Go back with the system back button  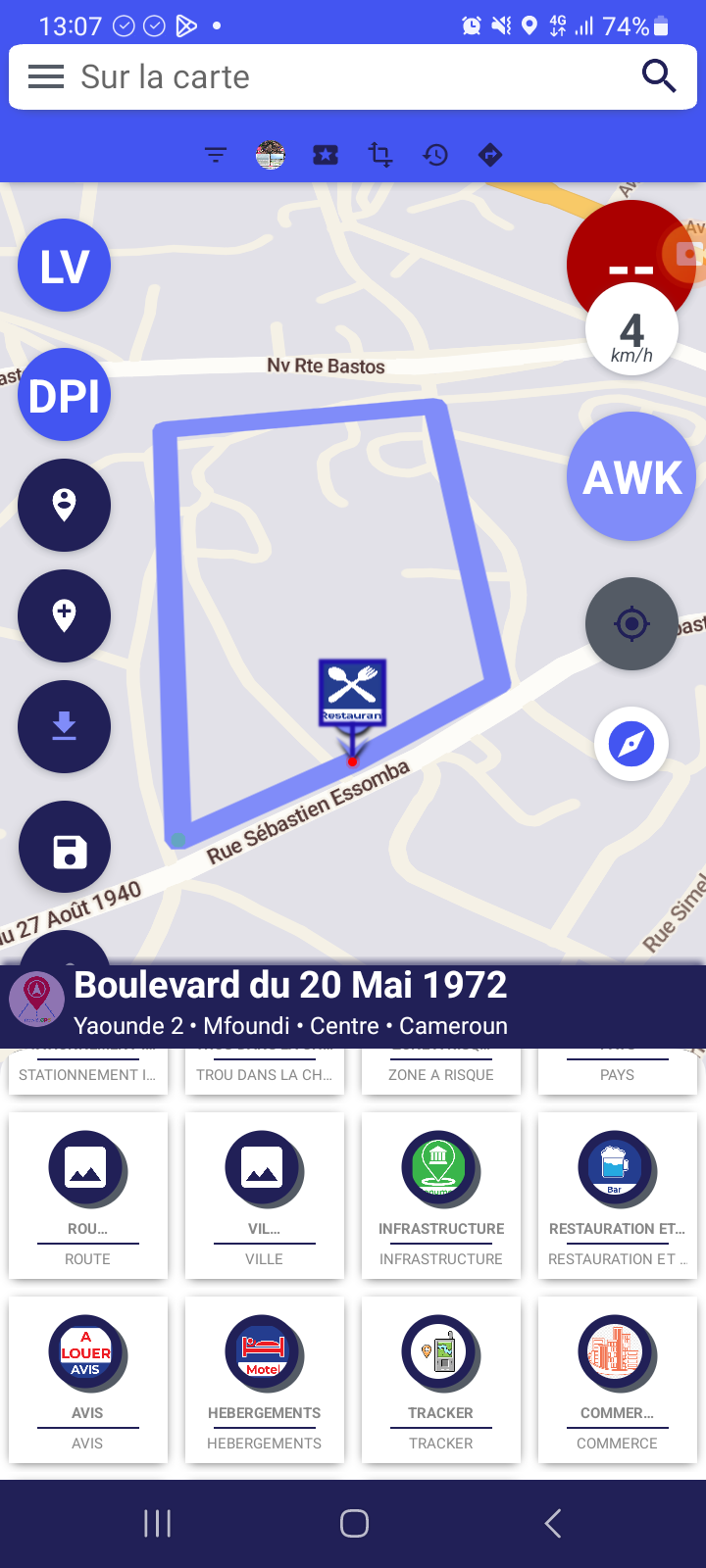pos(552,1523)
